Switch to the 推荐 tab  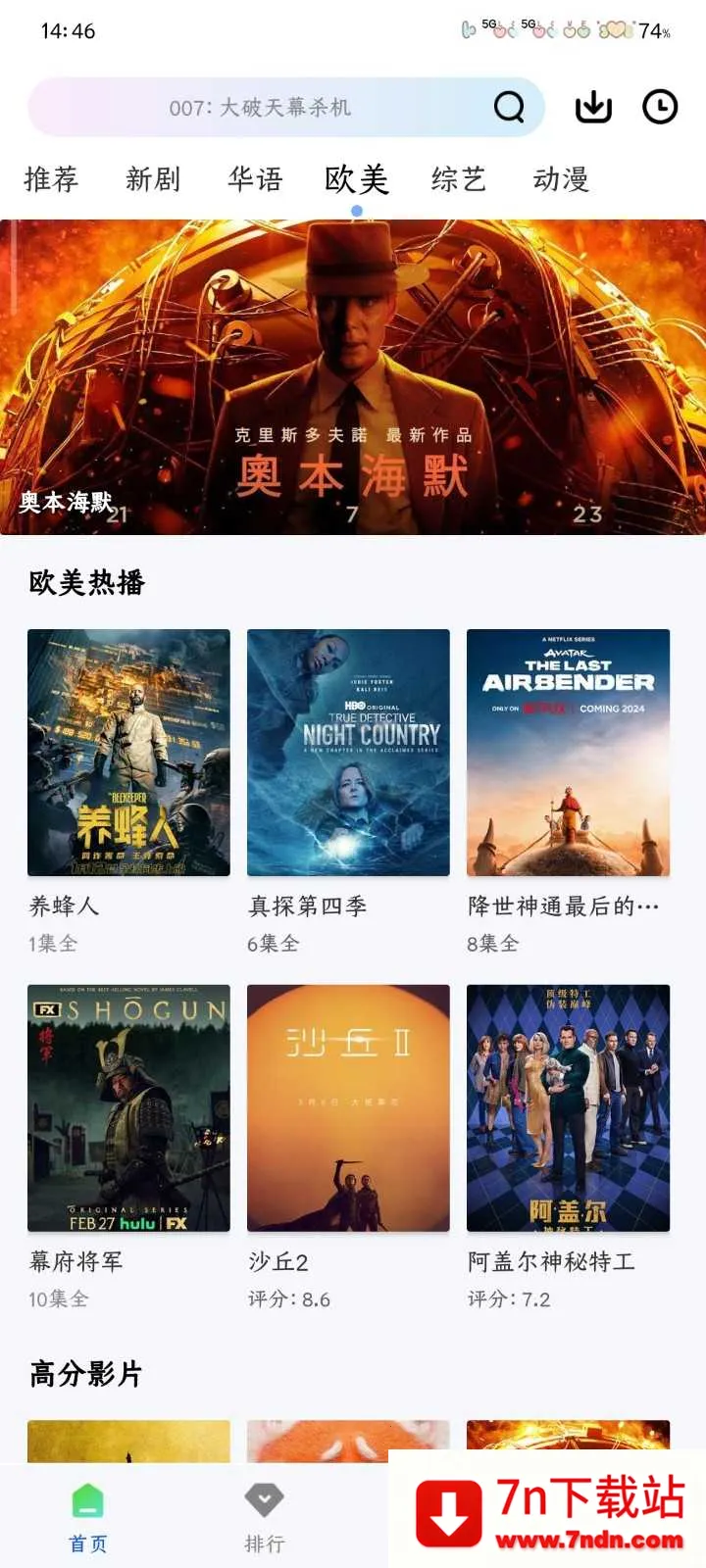(51, 179)
